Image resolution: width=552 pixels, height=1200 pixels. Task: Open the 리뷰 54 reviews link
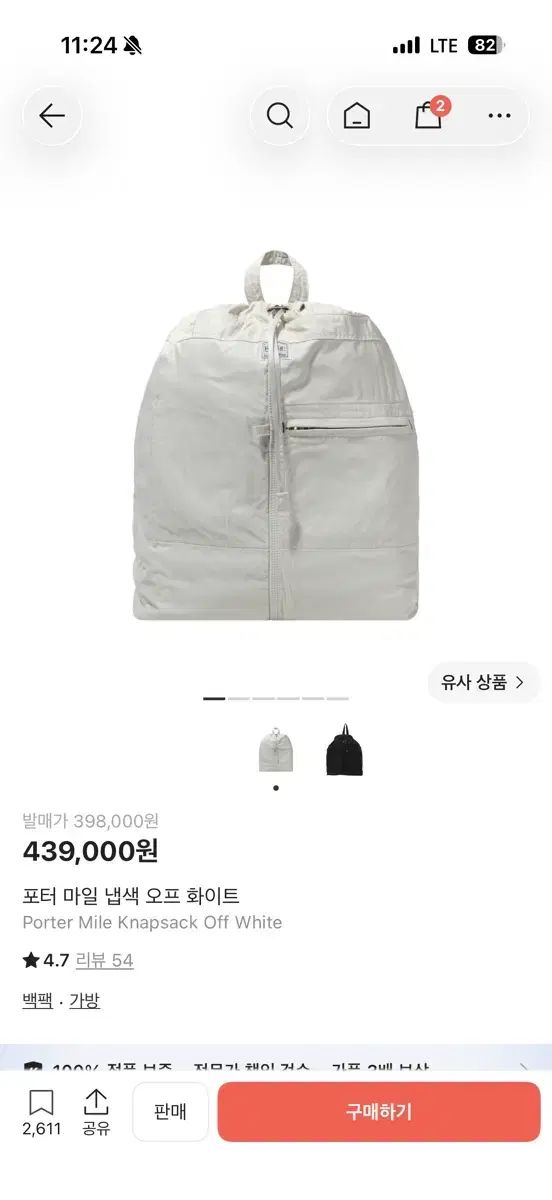[105, 960]
